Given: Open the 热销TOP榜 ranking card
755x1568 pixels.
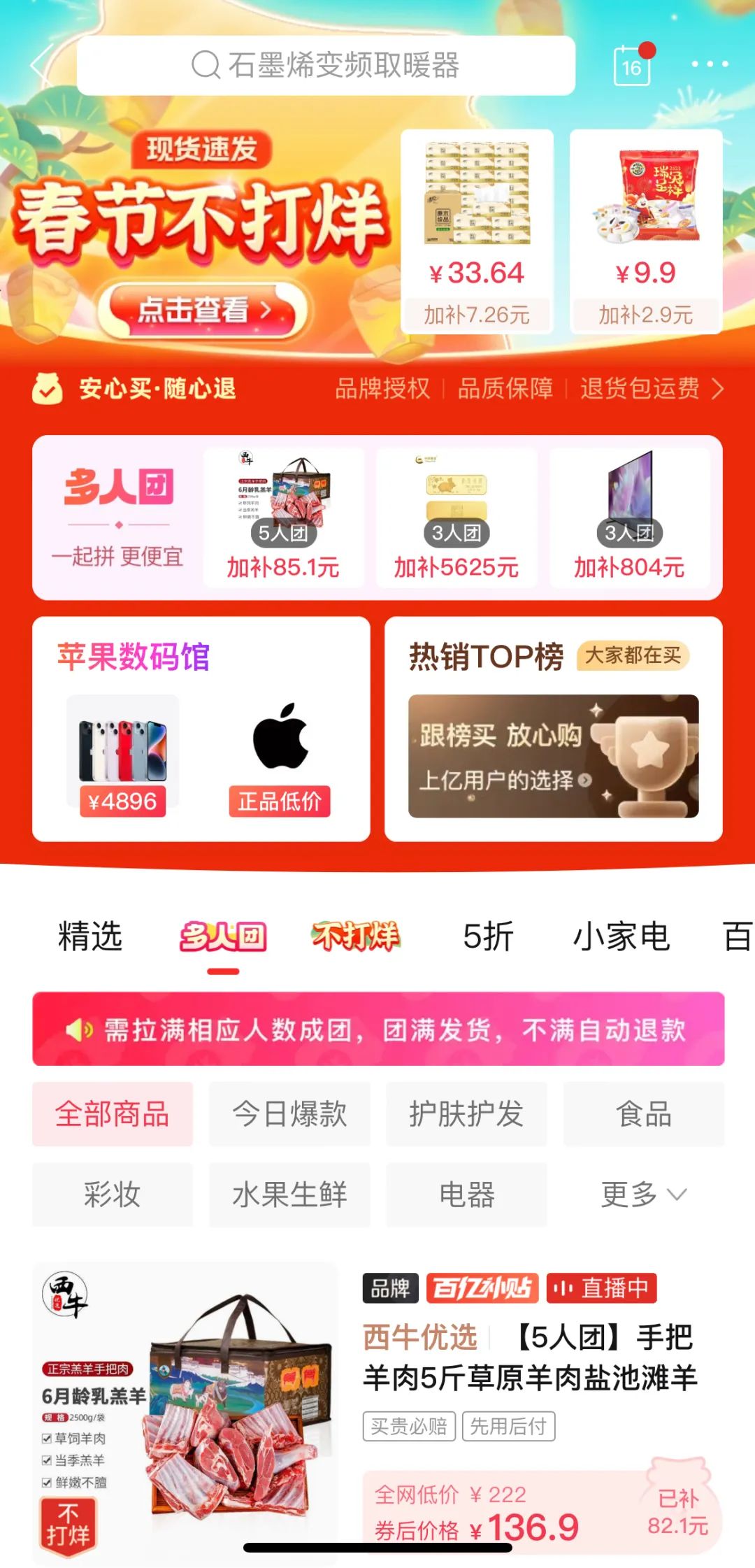Looking at the screenshot, I should click(x=553, y=729).
